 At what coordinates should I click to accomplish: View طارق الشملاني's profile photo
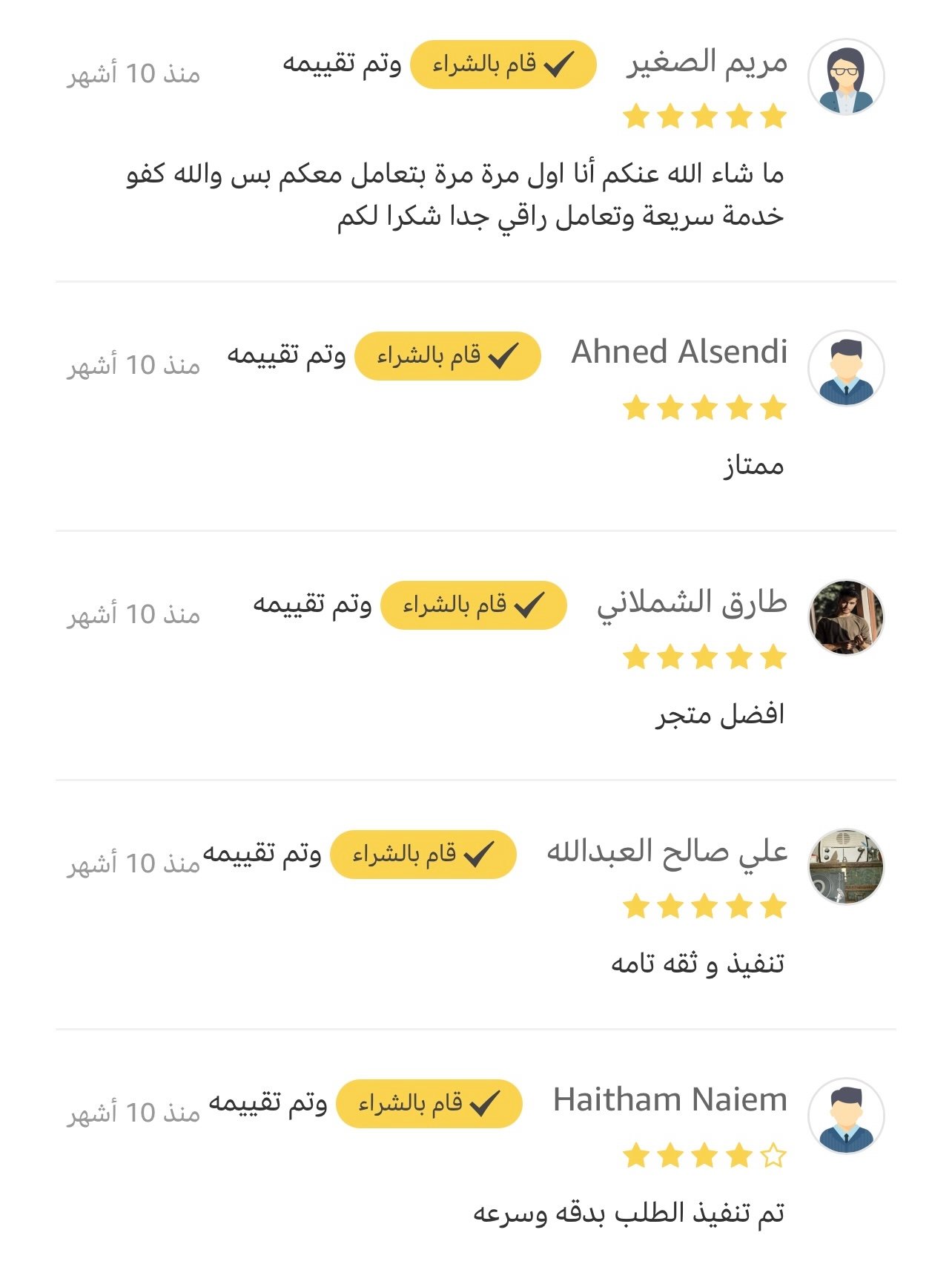coord(846,618)
